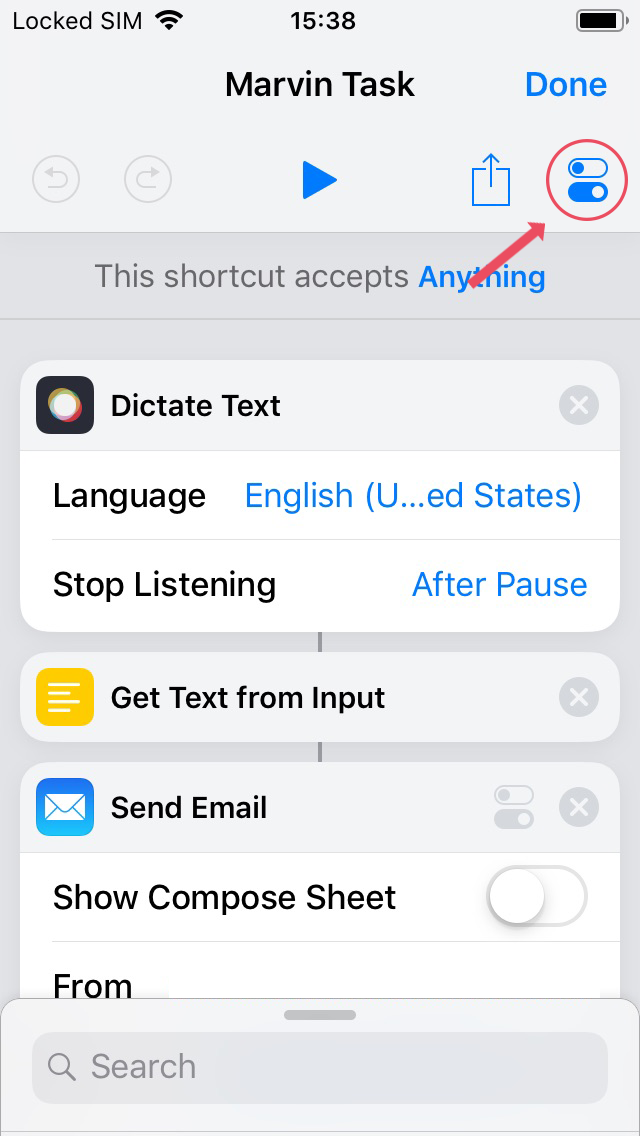
Task: Remove the Dictate Text action
Action: pos(578,405)
